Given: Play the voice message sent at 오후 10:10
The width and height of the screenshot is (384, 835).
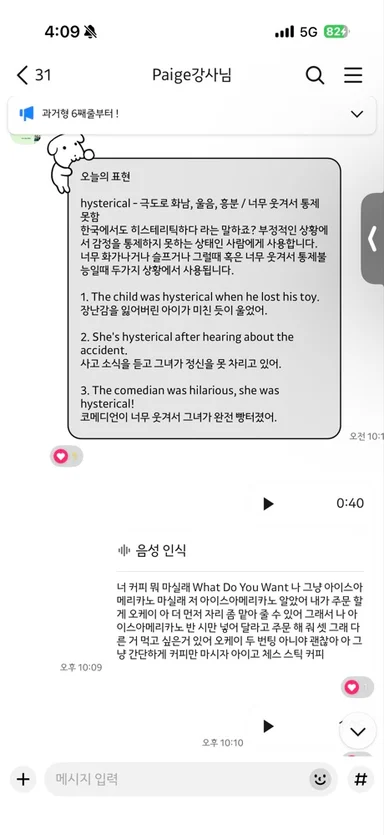Looking at the screenshot, I should [268, 726].
